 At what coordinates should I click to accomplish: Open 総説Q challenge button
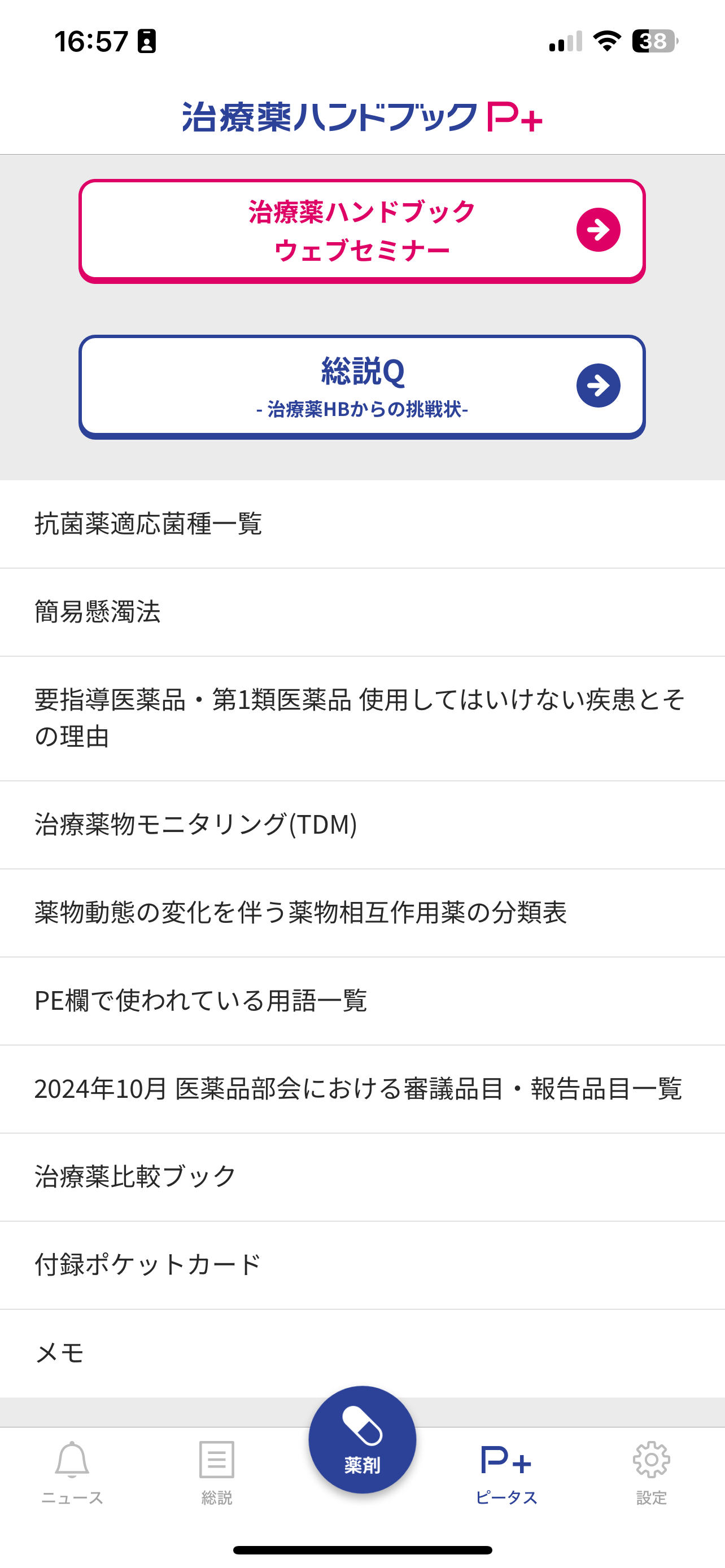coord(361,387)
